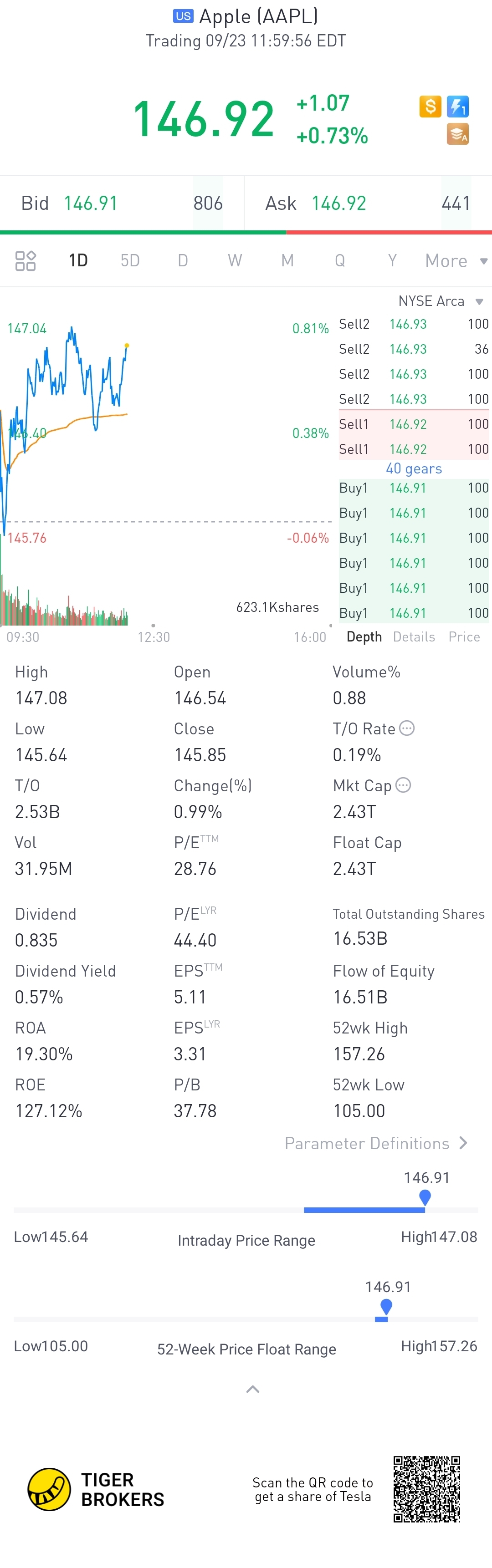Viewport: 492px width, 1568px height.
Task: Open the chart layout grid icon
Action: (x=26, y=260)
